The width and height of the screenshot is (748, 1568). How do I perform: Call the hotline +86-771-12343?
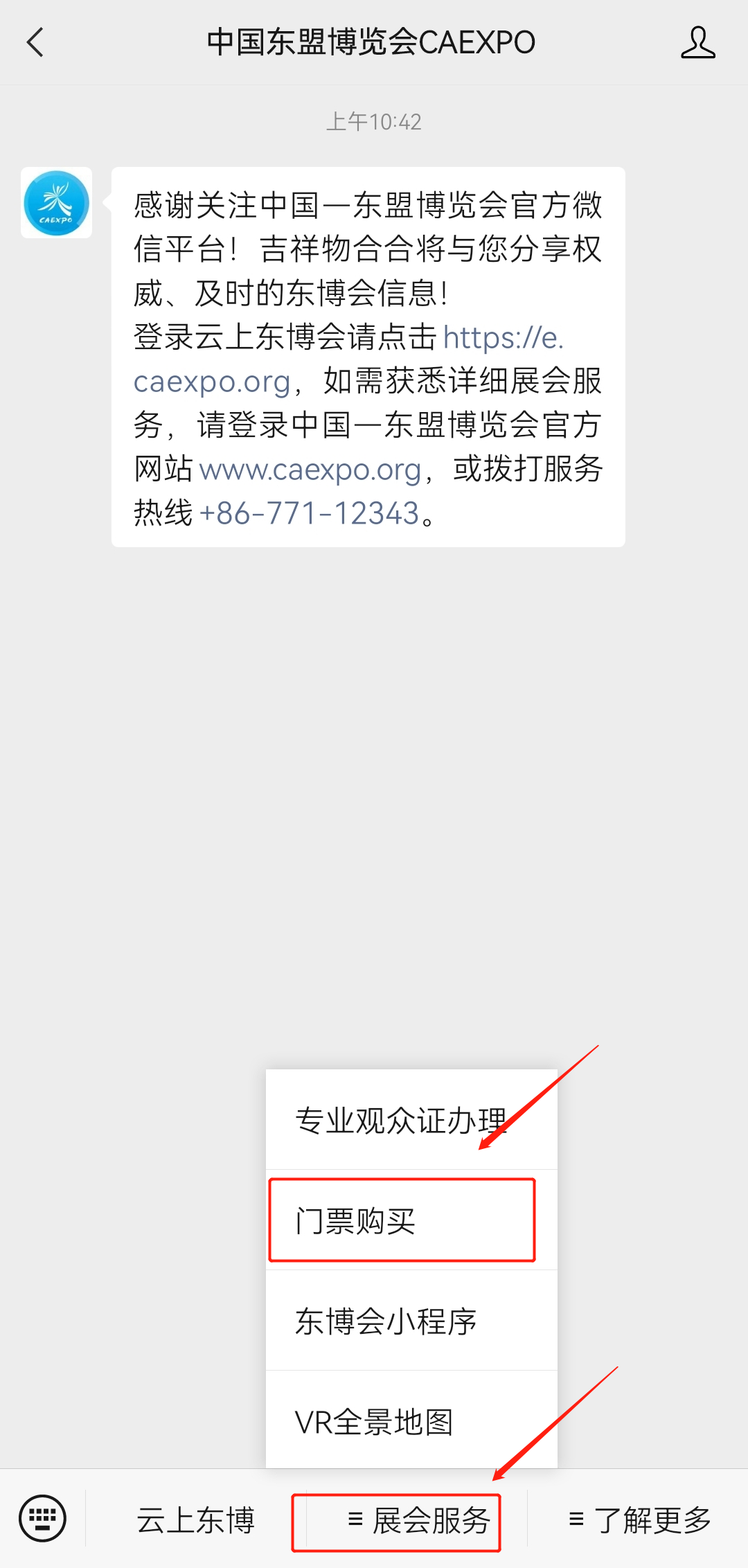pyautogui.click(x=310, y=514)
